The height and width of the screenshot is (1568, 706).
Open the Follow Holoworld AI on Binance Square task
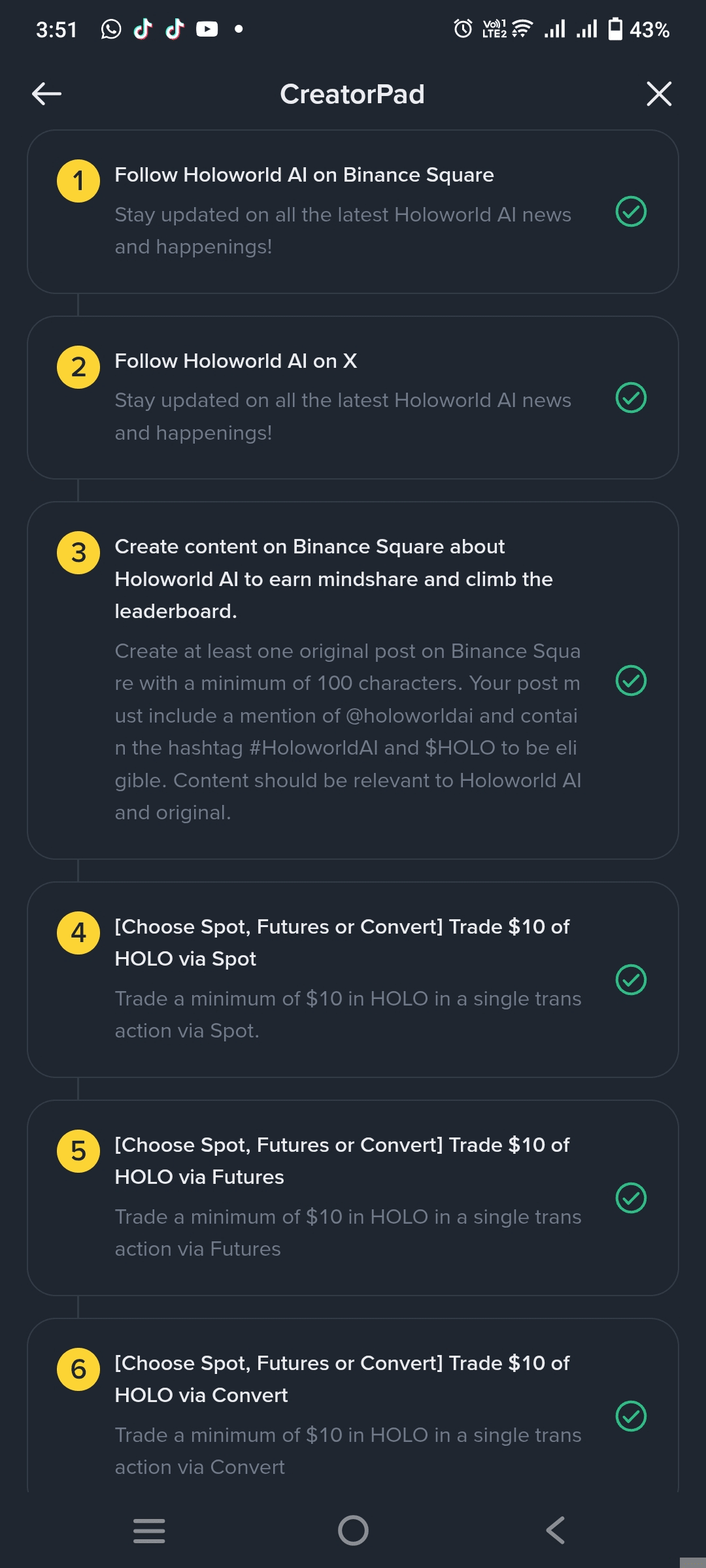[x=353, y=212]
